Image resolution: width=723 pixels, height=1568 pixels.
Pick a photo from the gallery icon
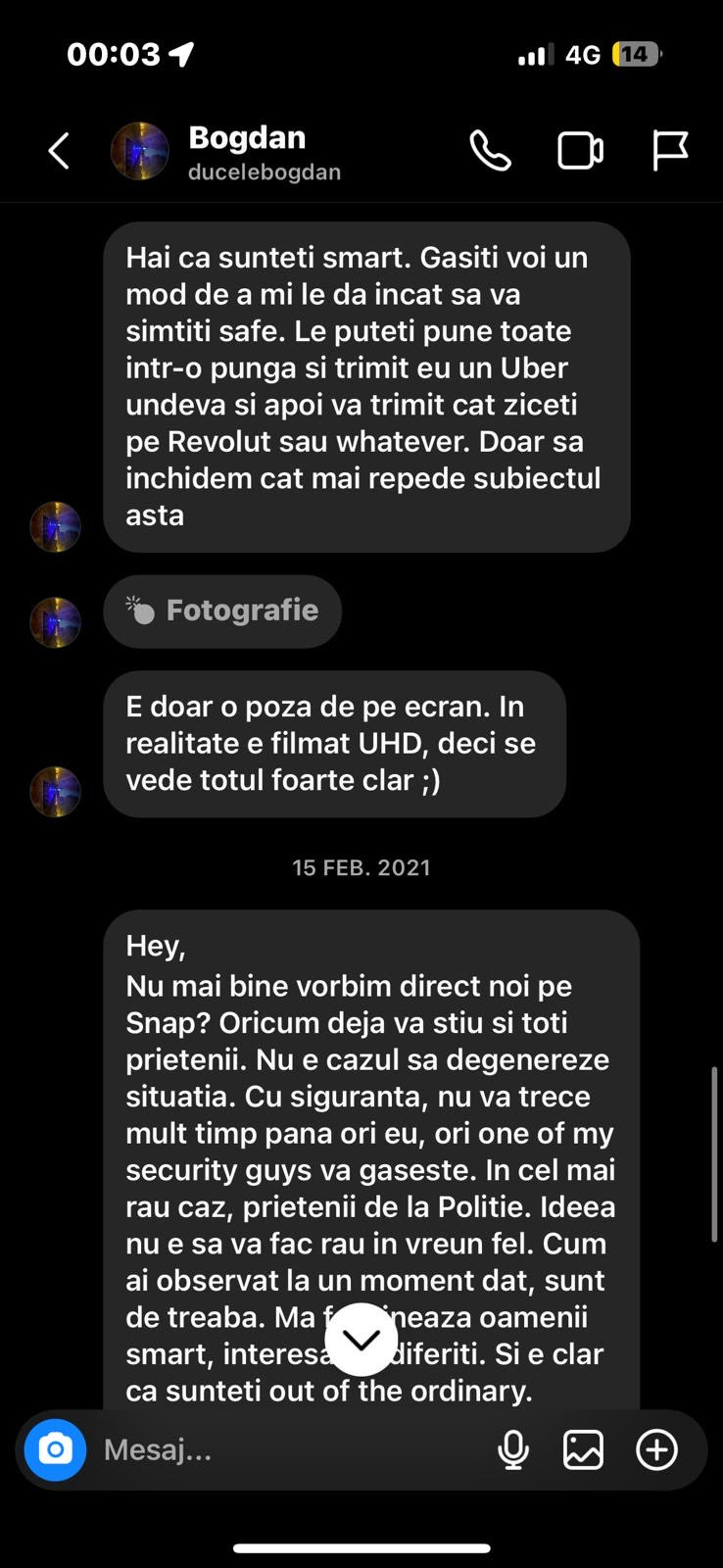point(583,1449)
